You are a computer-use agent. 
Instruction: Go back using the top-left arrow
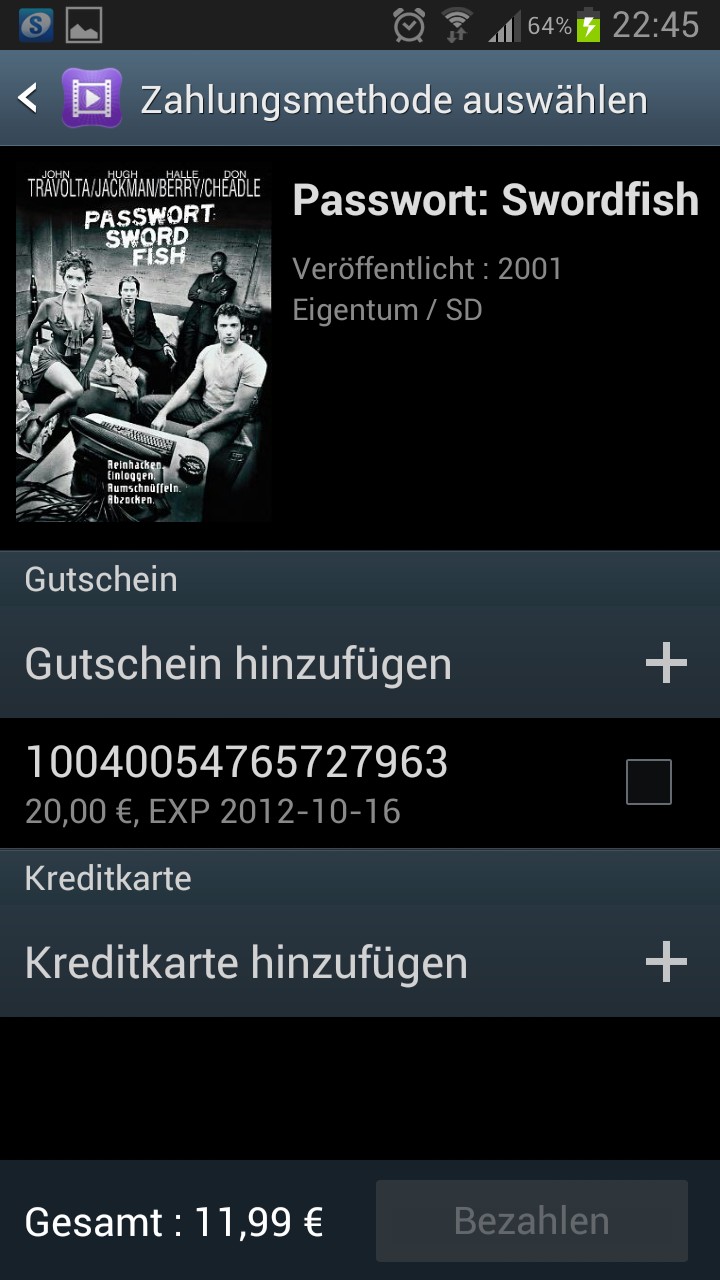pos(28,99)
